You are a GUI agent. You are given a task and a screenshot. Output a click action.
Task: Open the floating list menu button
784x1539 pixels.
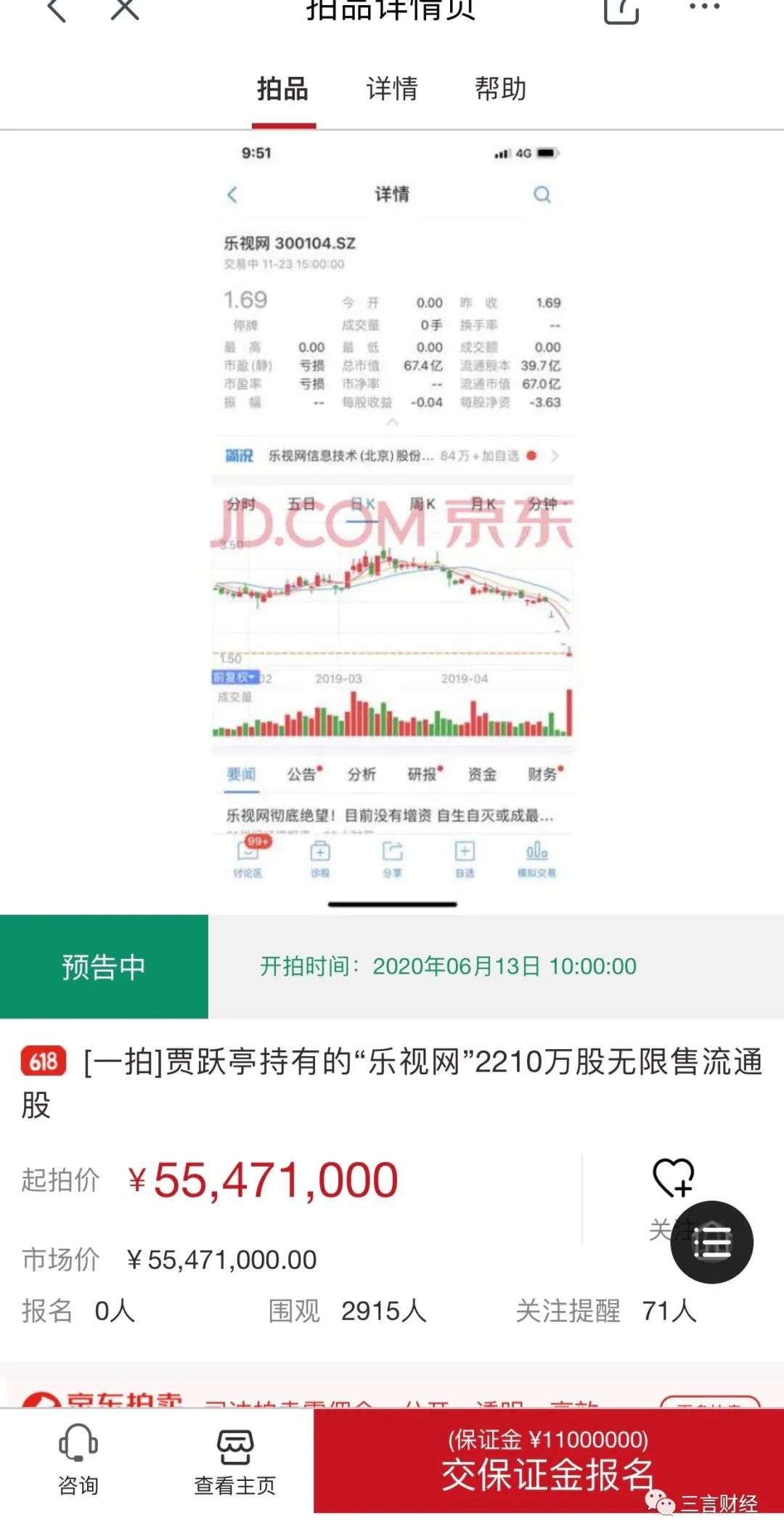(x=711, y=1243)
